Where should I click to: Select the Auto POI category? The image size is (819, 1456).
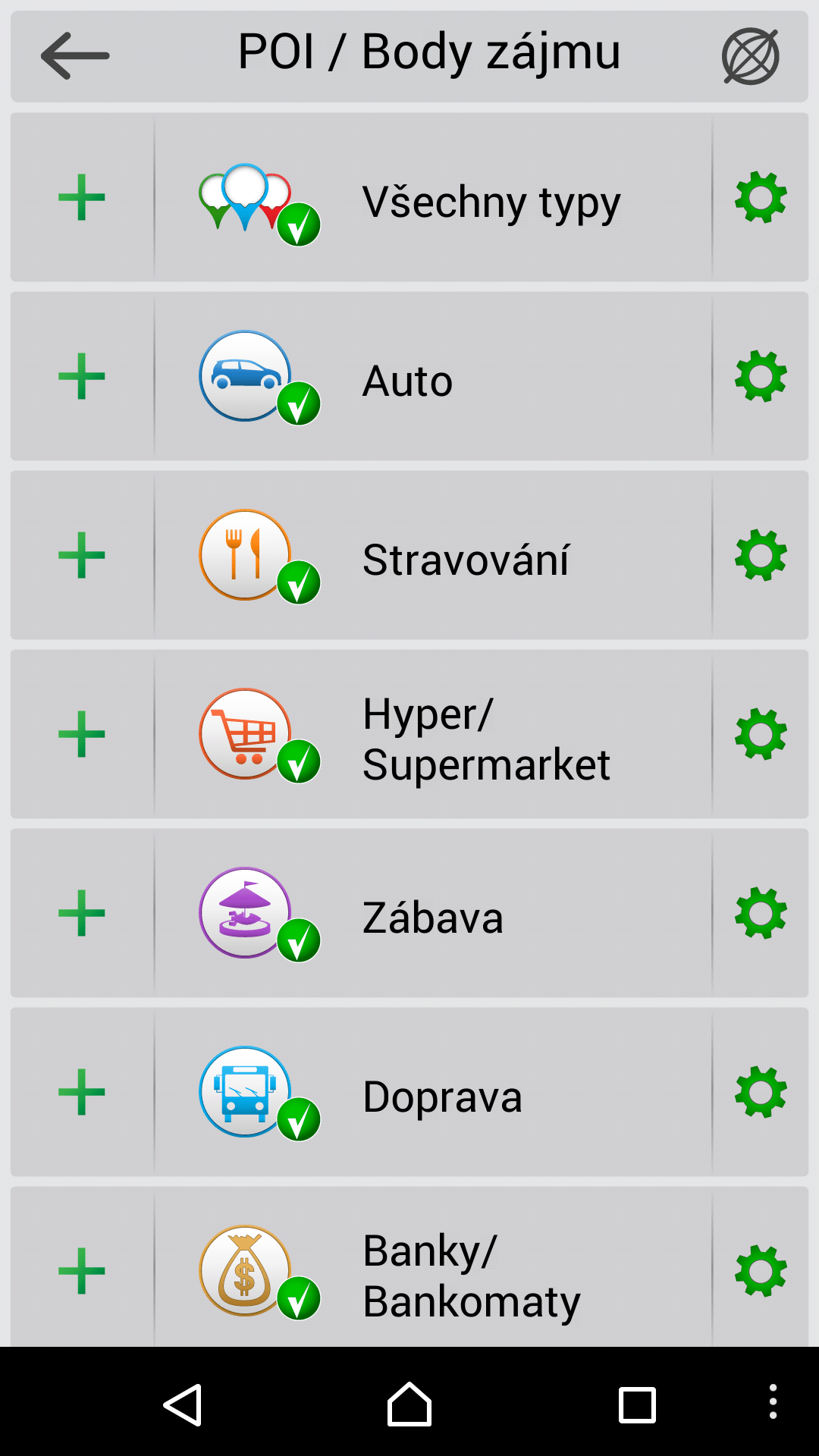[x=433, y=377]
